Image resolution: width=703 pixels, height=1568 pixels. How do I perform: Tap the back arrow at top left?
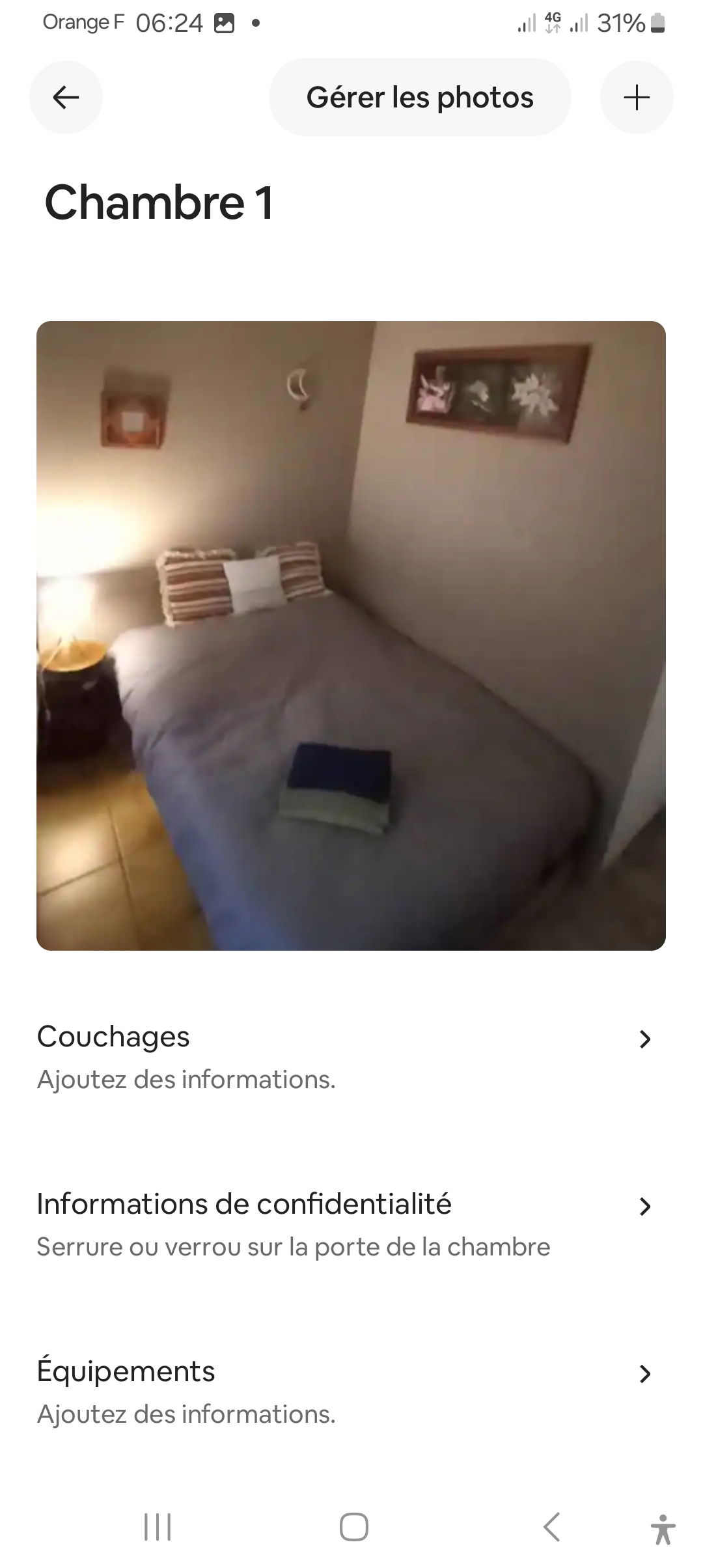click(x=65, y=96)
